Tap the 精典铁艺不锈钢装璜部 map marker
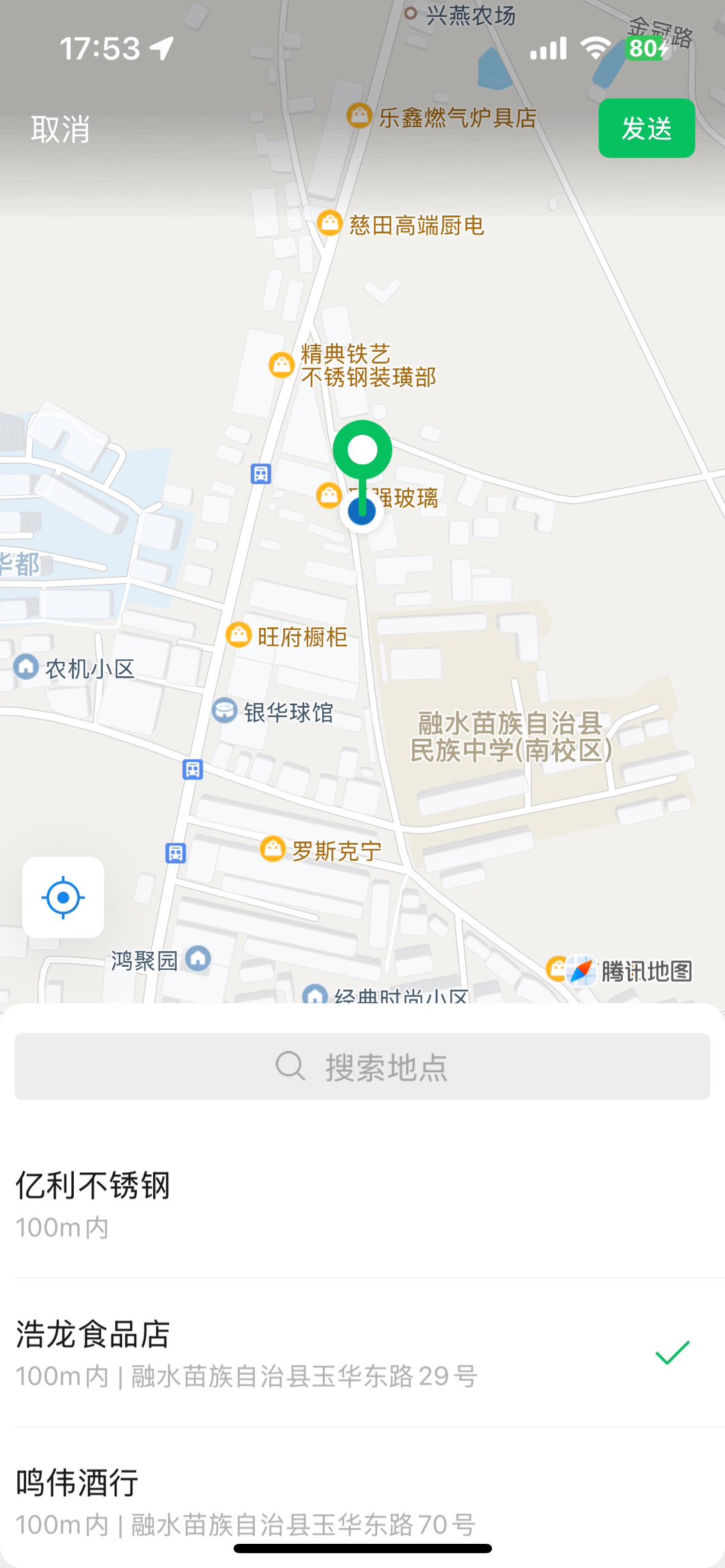This screenshot has height=1568, width=725. (281, 366)
